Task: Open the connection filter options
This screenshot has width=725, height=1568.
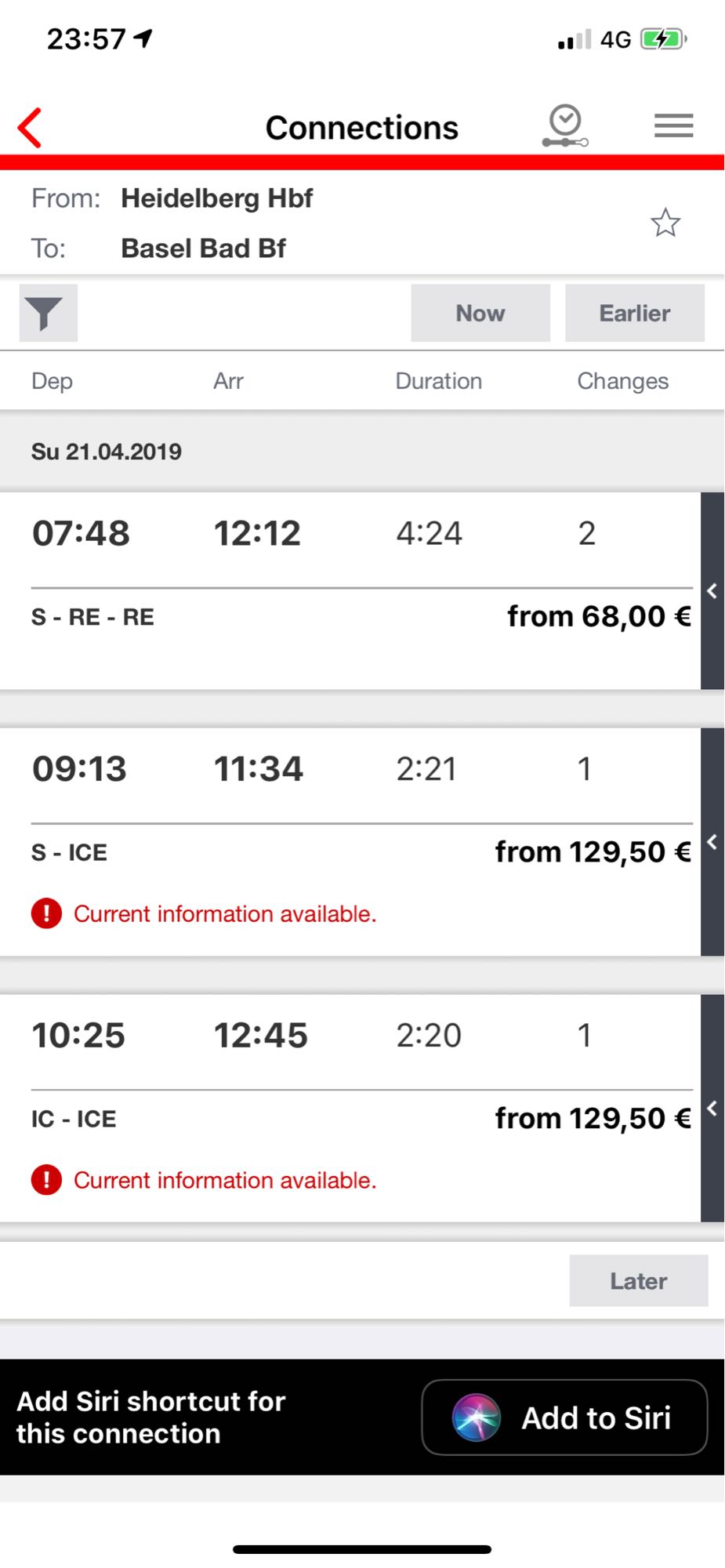Action: coord(48,313)
